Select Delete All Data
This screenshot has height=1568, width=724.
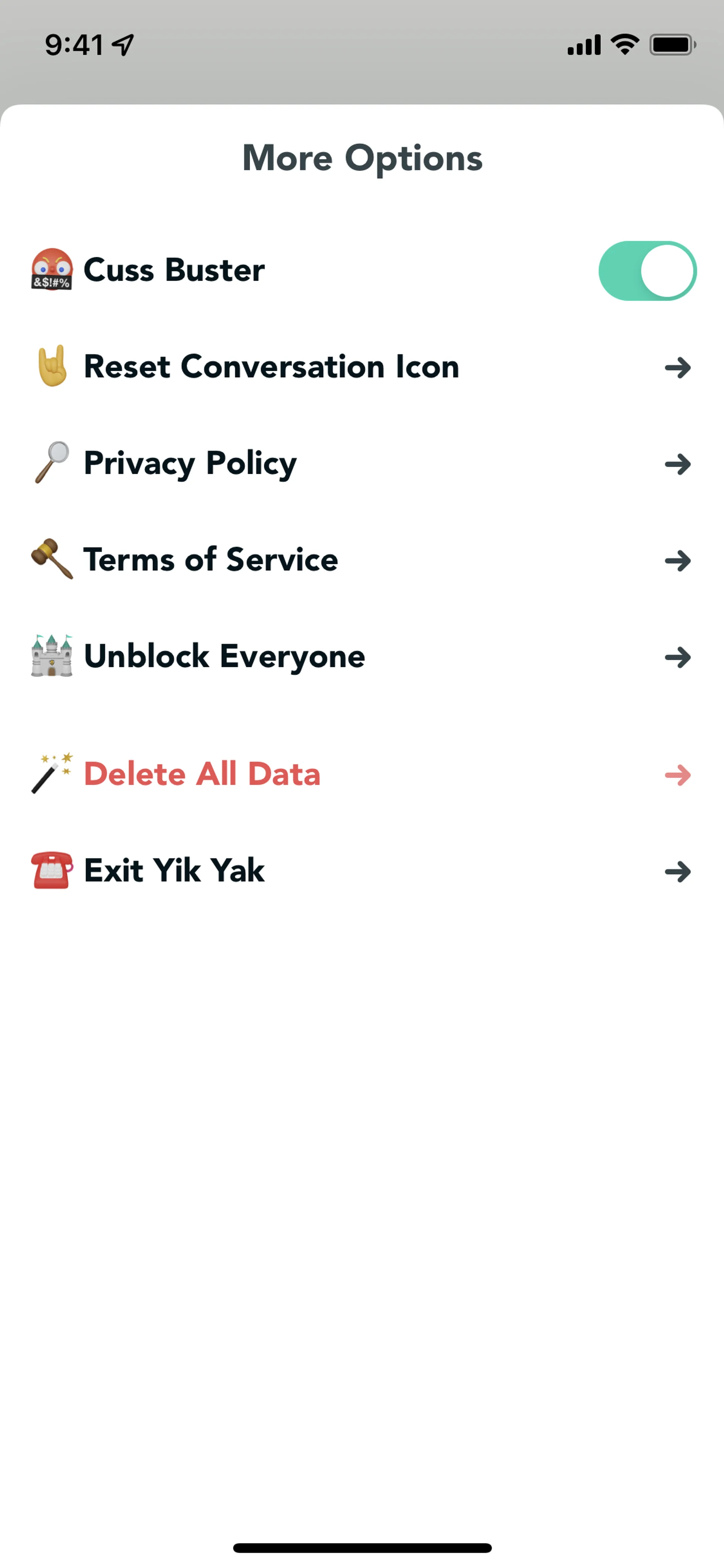point(202,774)
